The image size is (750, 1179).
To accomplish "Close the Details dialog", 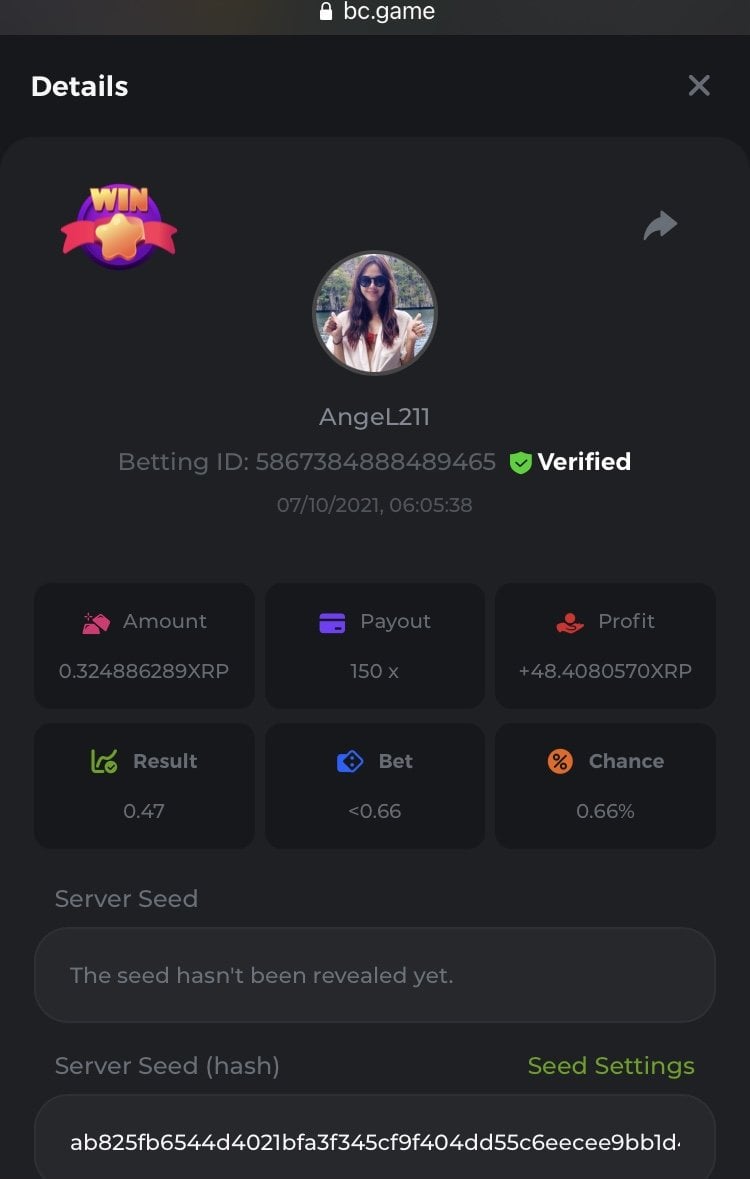I will pyautogui.click(x=699, y=86).
